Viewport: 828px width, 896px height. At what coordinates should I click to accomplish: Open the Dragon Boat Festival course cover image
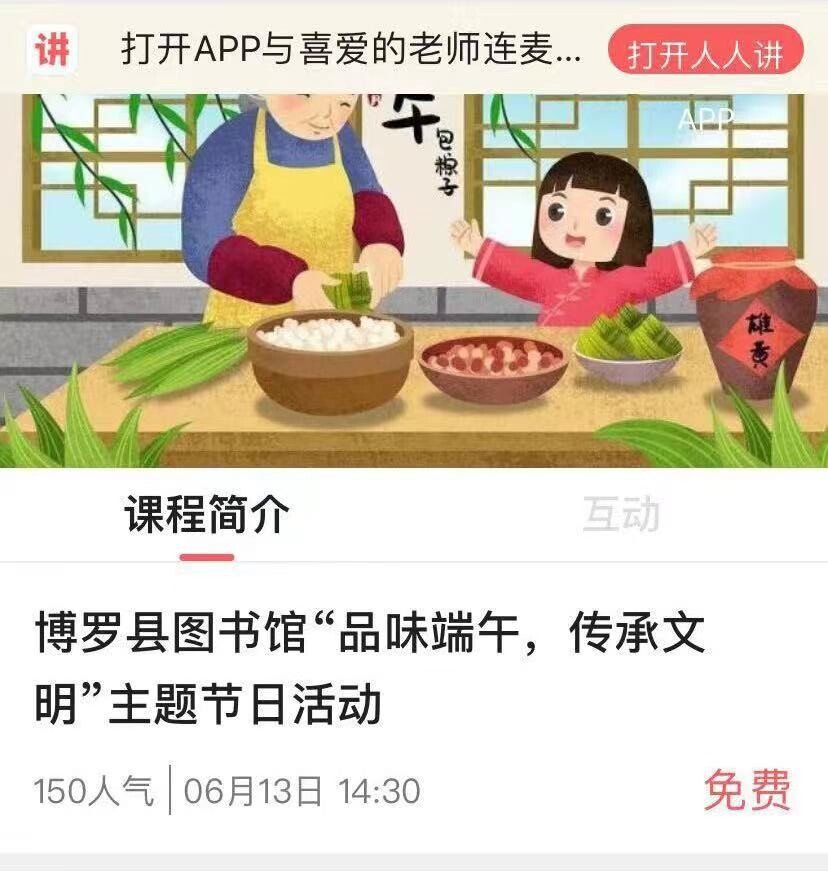[414, 280]
